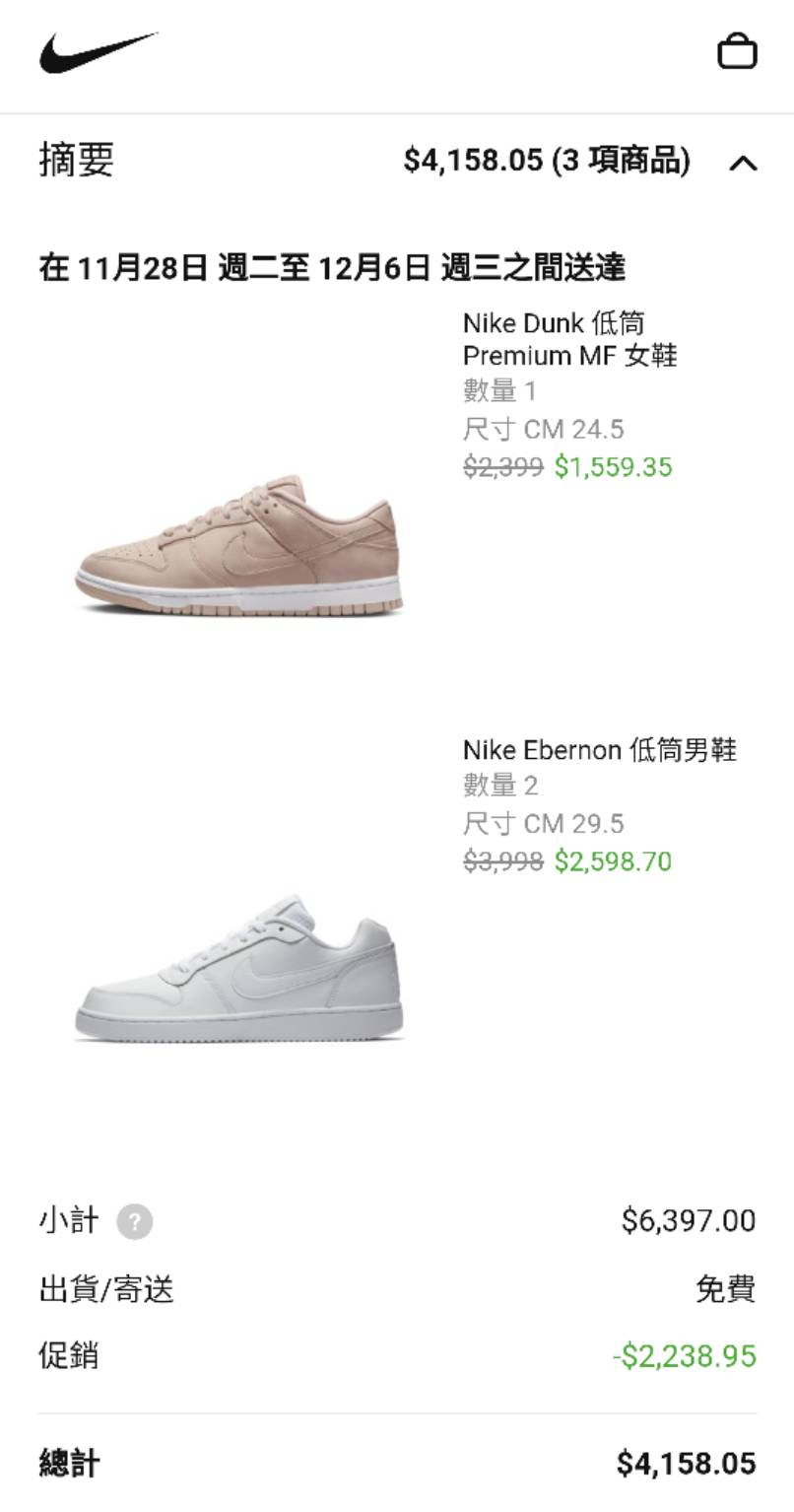Collapse the 摘要 order summary chevron
The width and height of the screenshot is (794, 1512).
pos(743,163)
